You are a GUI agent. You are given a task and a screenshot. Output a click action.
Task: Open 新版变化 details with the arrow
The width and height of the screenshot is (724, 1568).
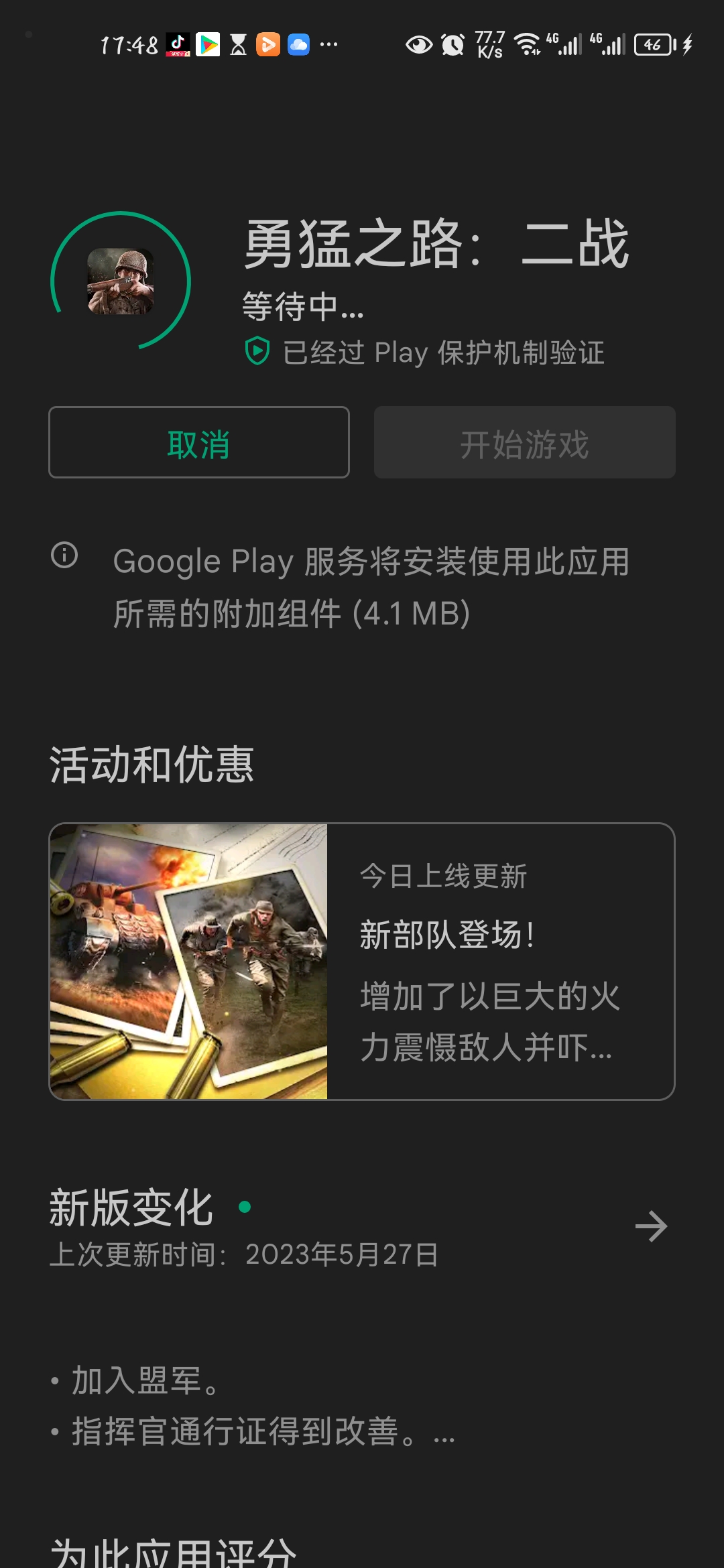[x=650, y=1226]
